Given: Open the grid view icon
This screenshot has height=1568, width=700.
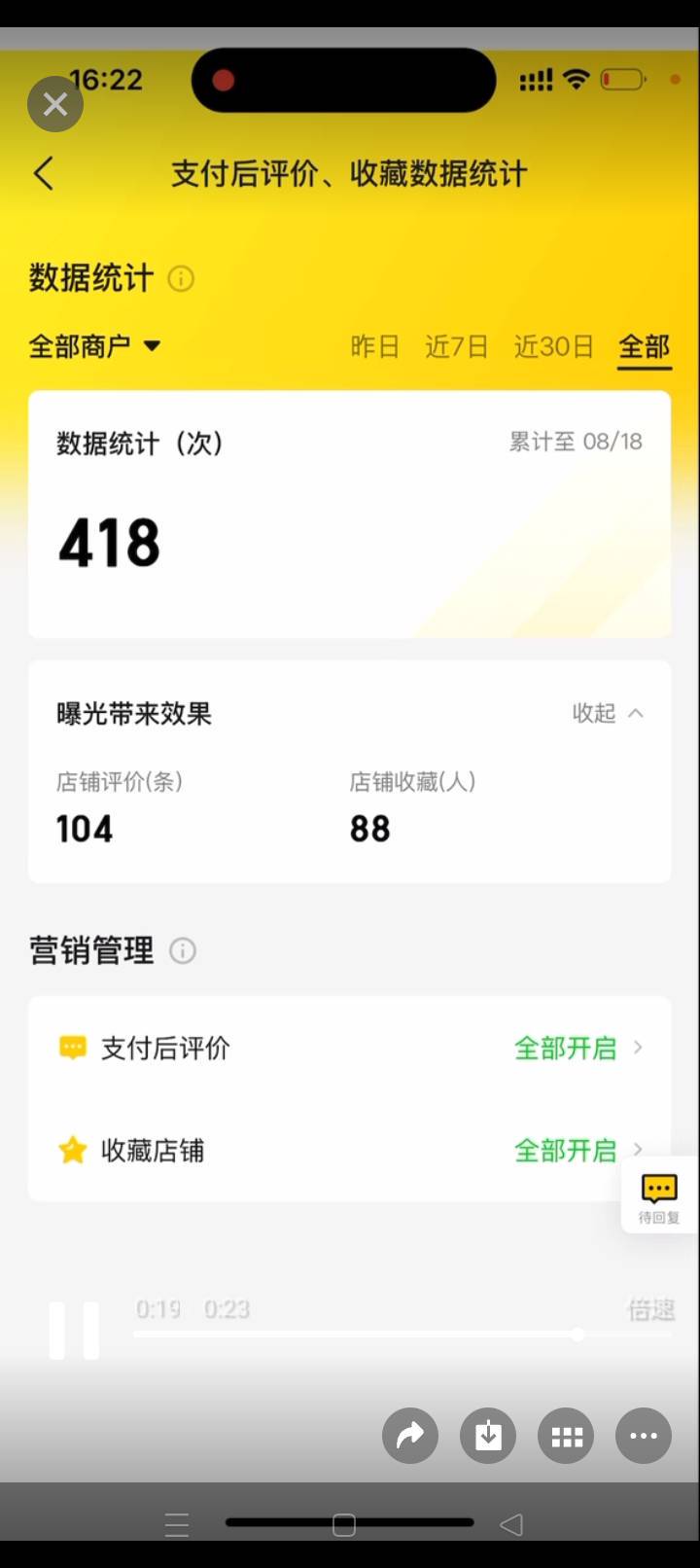Looking at the screenshot, I should [566, 1436].
